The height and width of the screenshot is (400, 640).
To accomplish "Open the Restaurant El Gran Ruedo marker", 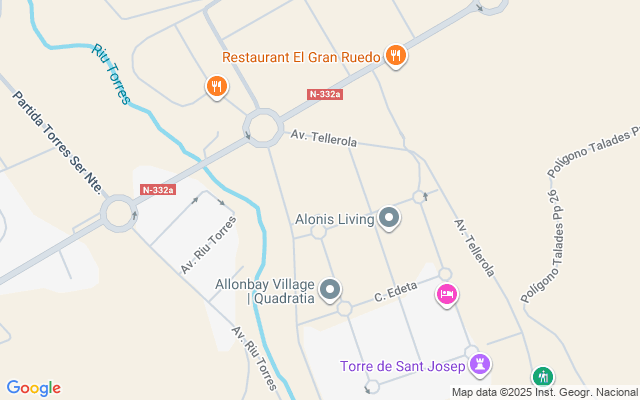I will tap(396, 56).
